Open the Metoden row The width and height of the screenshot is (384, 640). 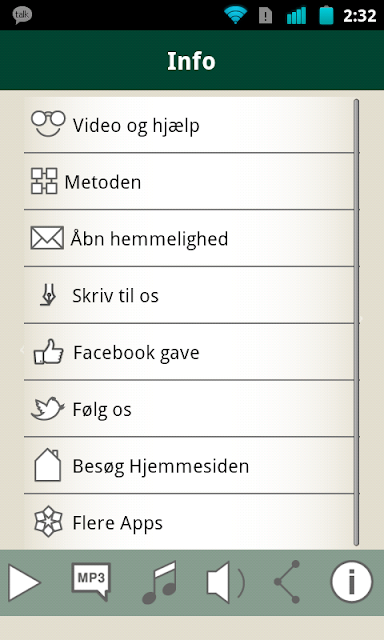point(189,182)
